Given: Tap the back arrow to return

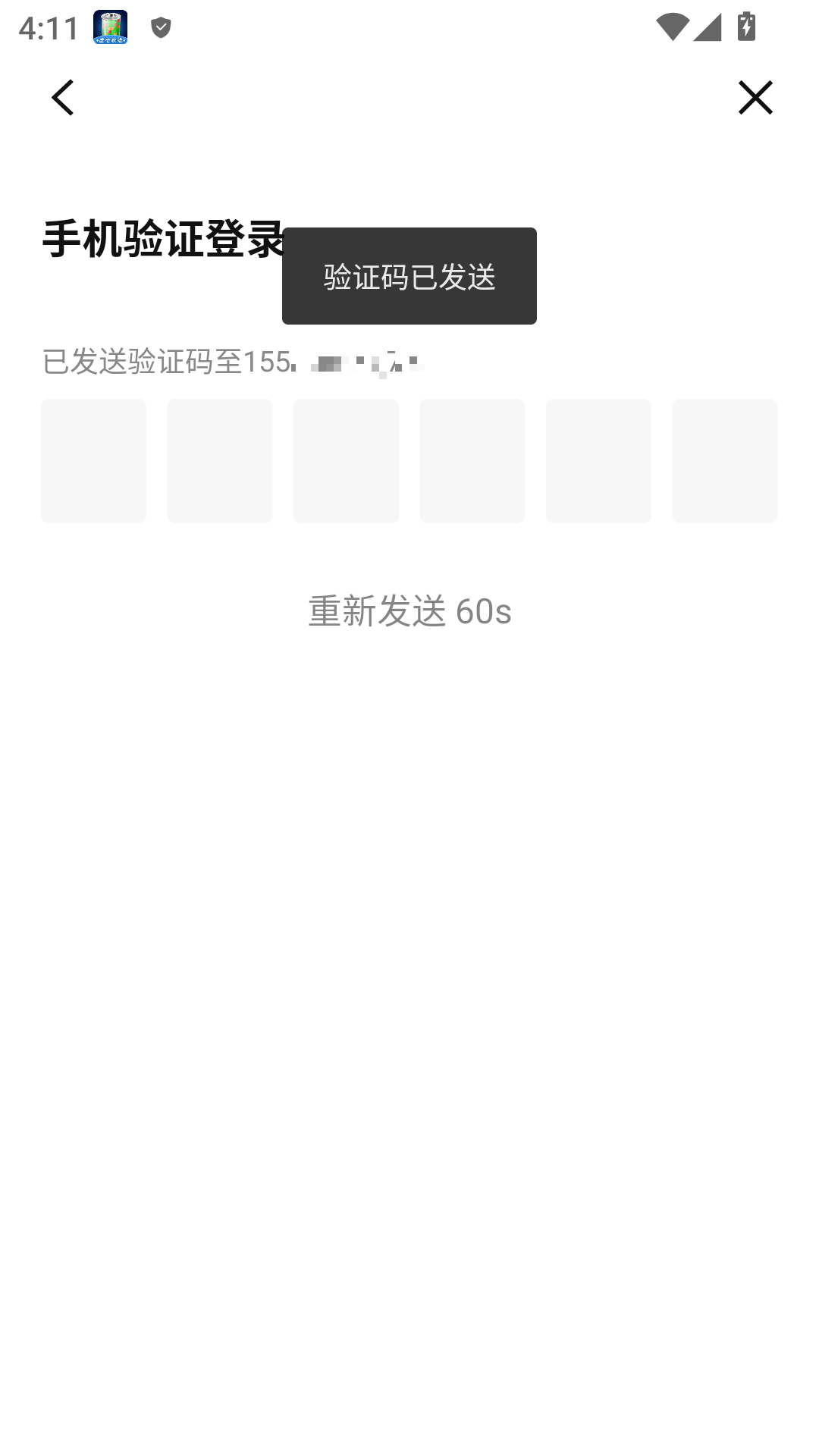Looking at the screenshot, I should (x=63, y=98).
